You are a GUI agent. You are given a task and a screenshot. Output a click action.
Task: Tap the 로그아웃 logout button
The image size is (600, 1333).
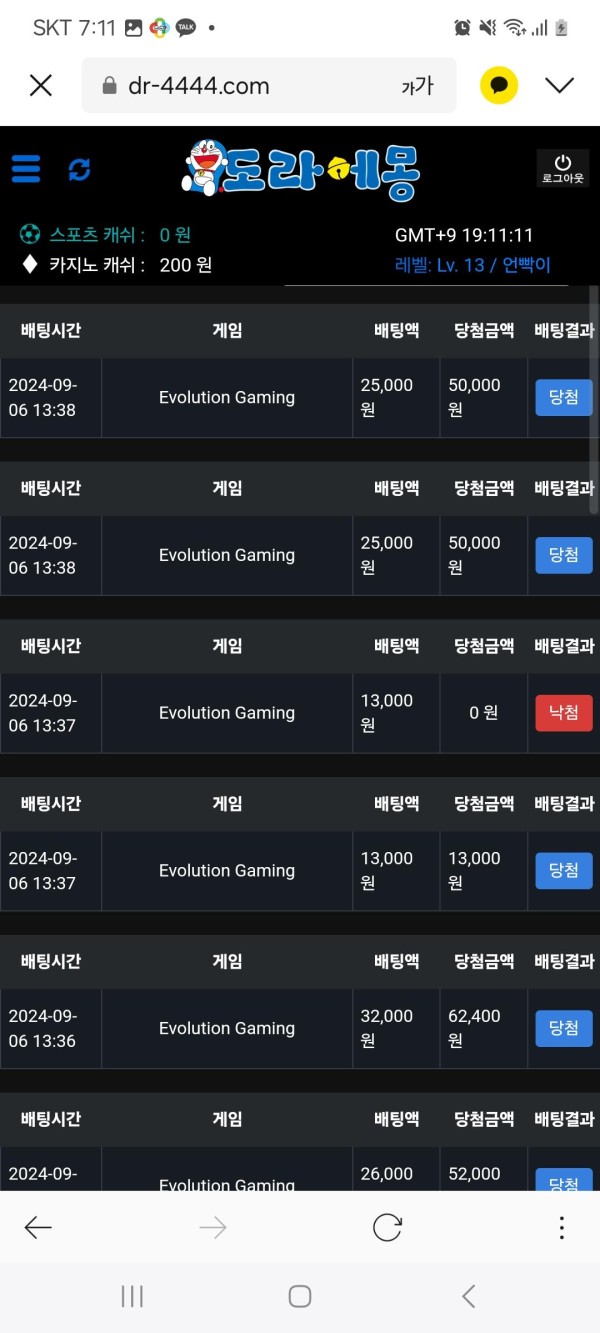click(562, 168)
